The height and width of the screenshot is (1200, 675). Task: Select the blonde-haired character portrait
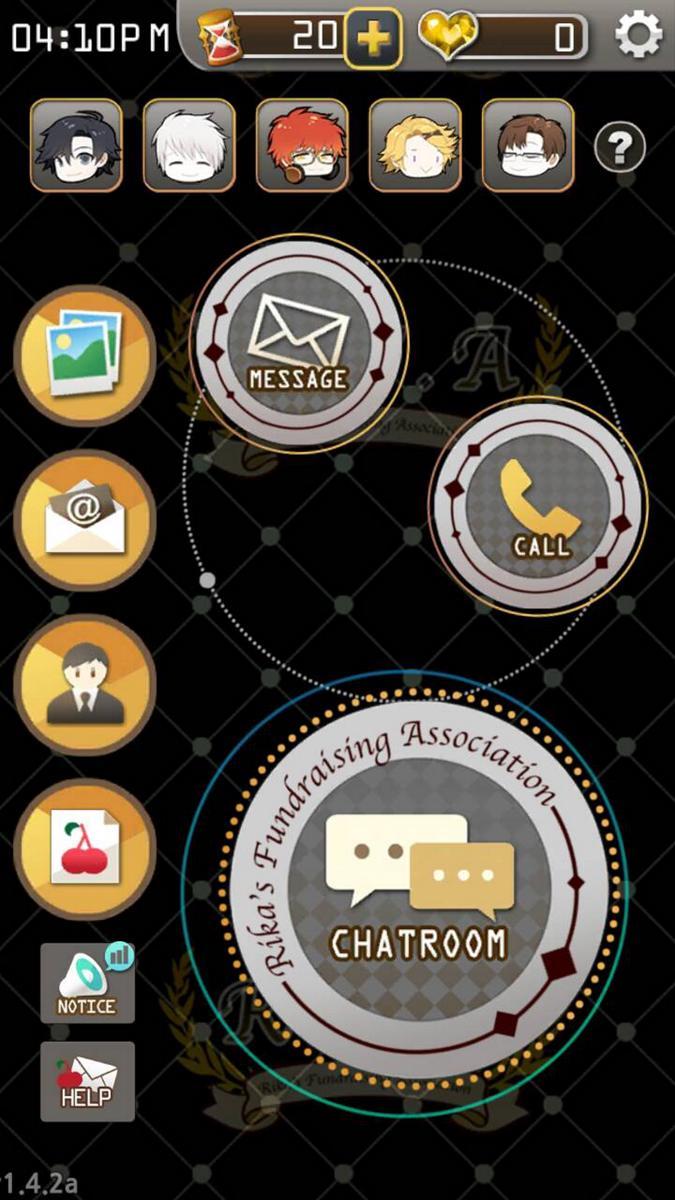(415, 145)
